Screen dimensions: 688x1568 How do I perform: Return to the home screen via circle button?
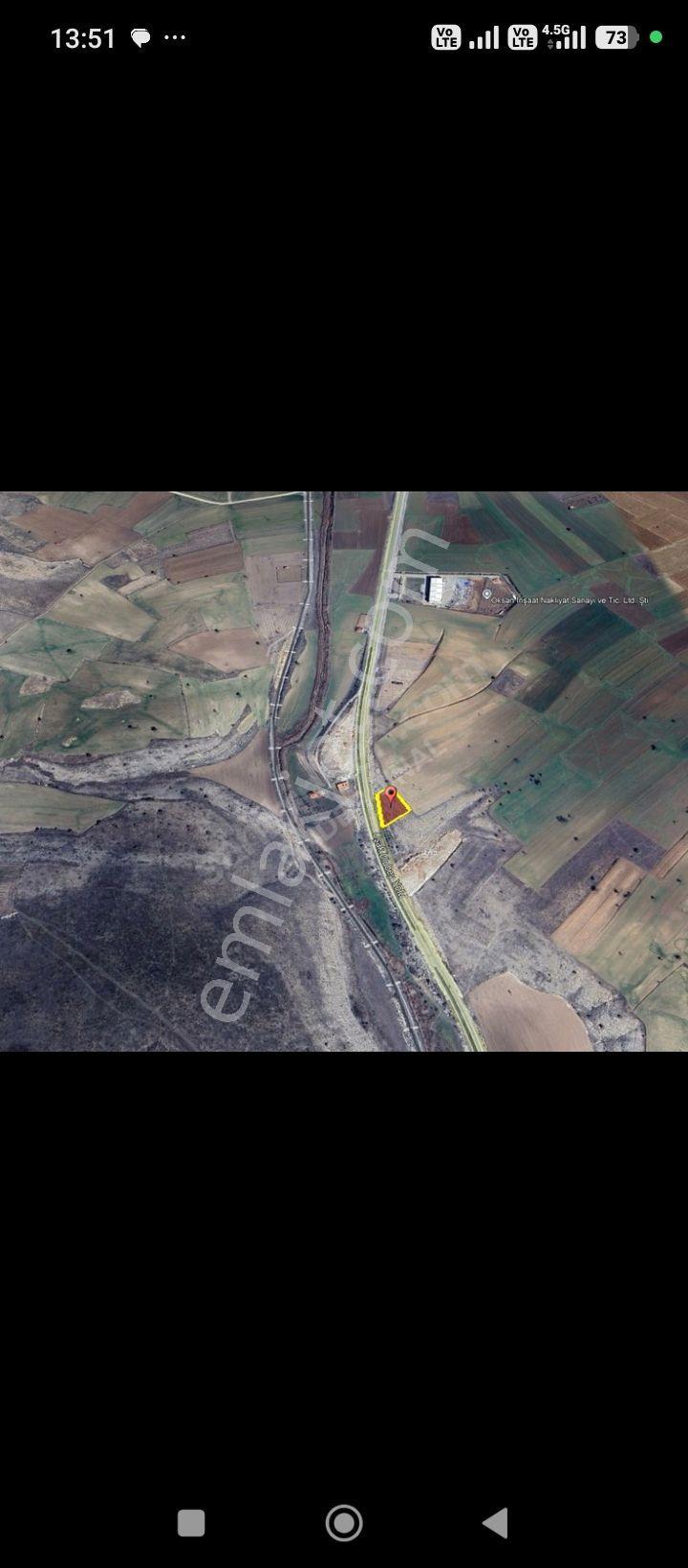point(344,1523)
